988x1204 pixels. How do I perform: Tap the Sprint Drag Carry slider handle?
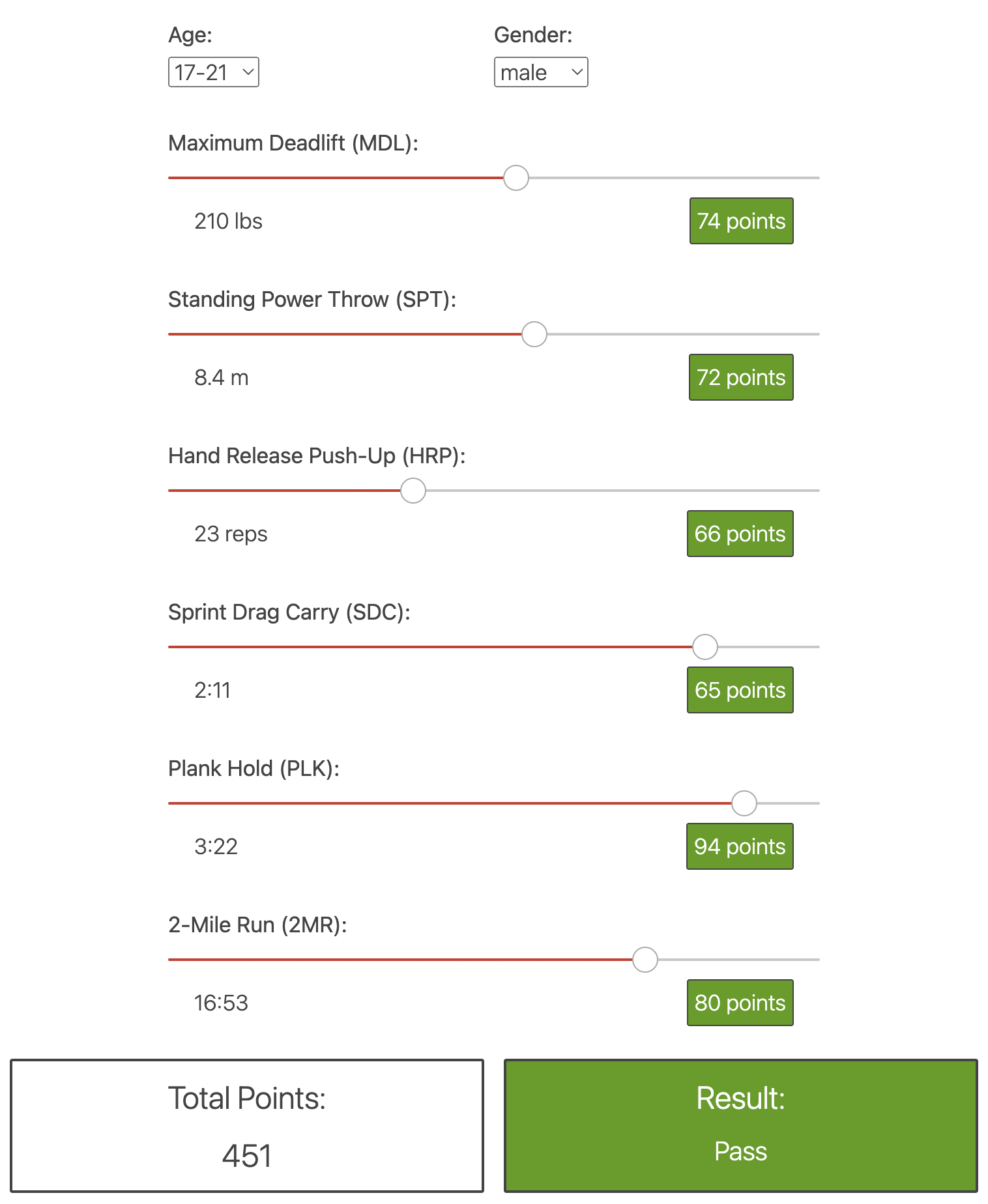pyautogui.click(x=705, y=647)
